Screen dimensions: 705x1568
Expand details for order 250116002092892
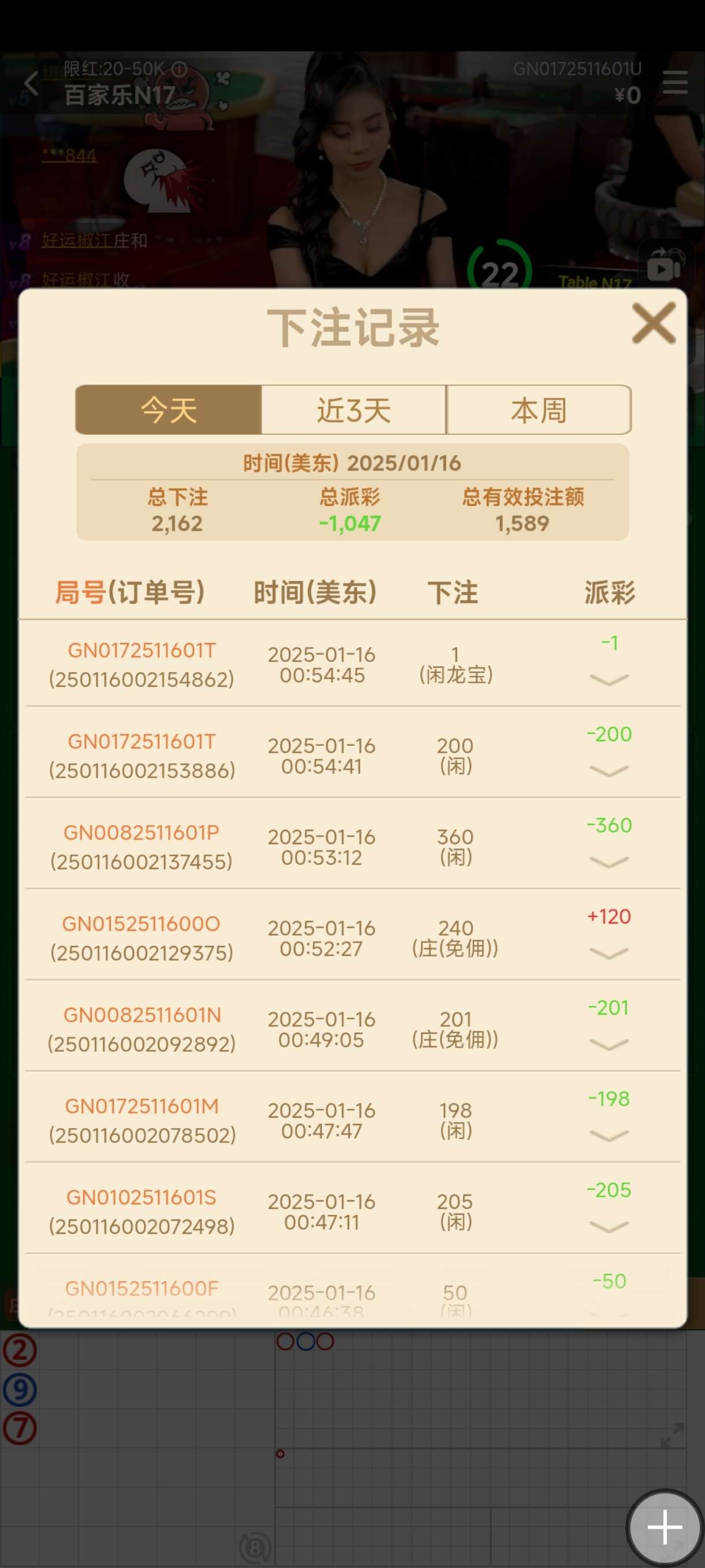click(608, 1045)
